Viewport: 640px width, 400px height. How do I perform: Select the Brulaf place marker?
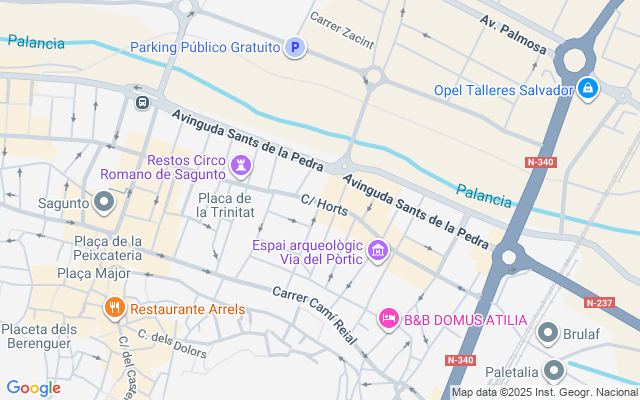(548, 332)
